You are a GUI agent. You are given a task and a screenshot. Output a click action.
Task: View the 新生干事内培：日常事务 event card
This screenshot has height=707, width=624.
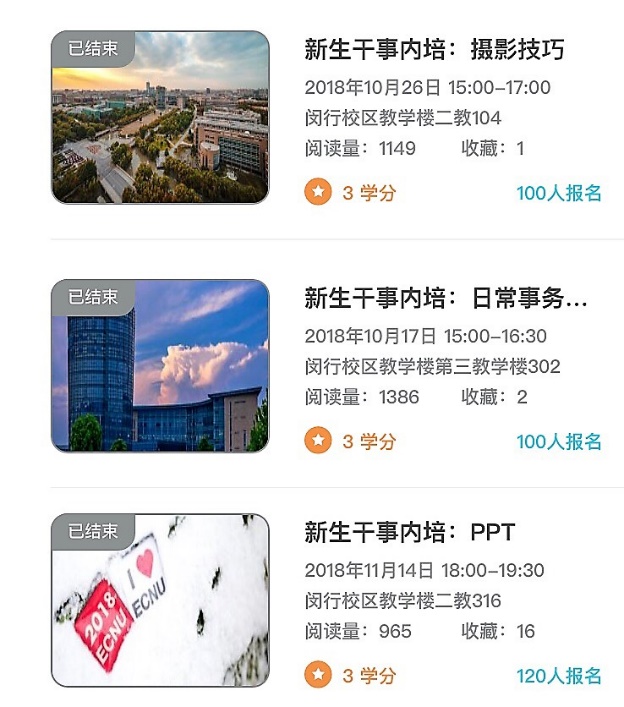pyautogui.click(x=445, y=298)
